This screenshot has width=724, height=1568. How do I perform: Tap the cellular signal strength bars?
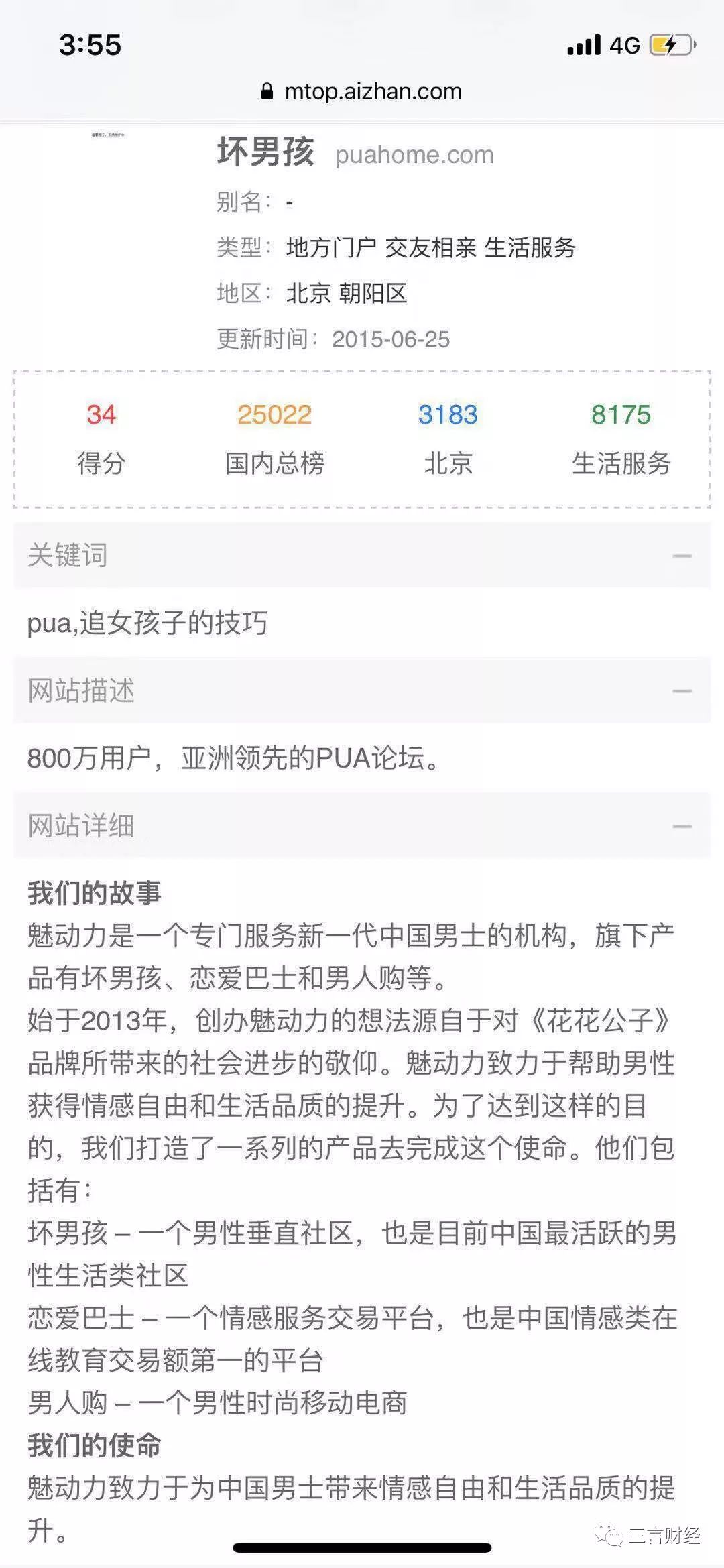(x=581, y=45)
